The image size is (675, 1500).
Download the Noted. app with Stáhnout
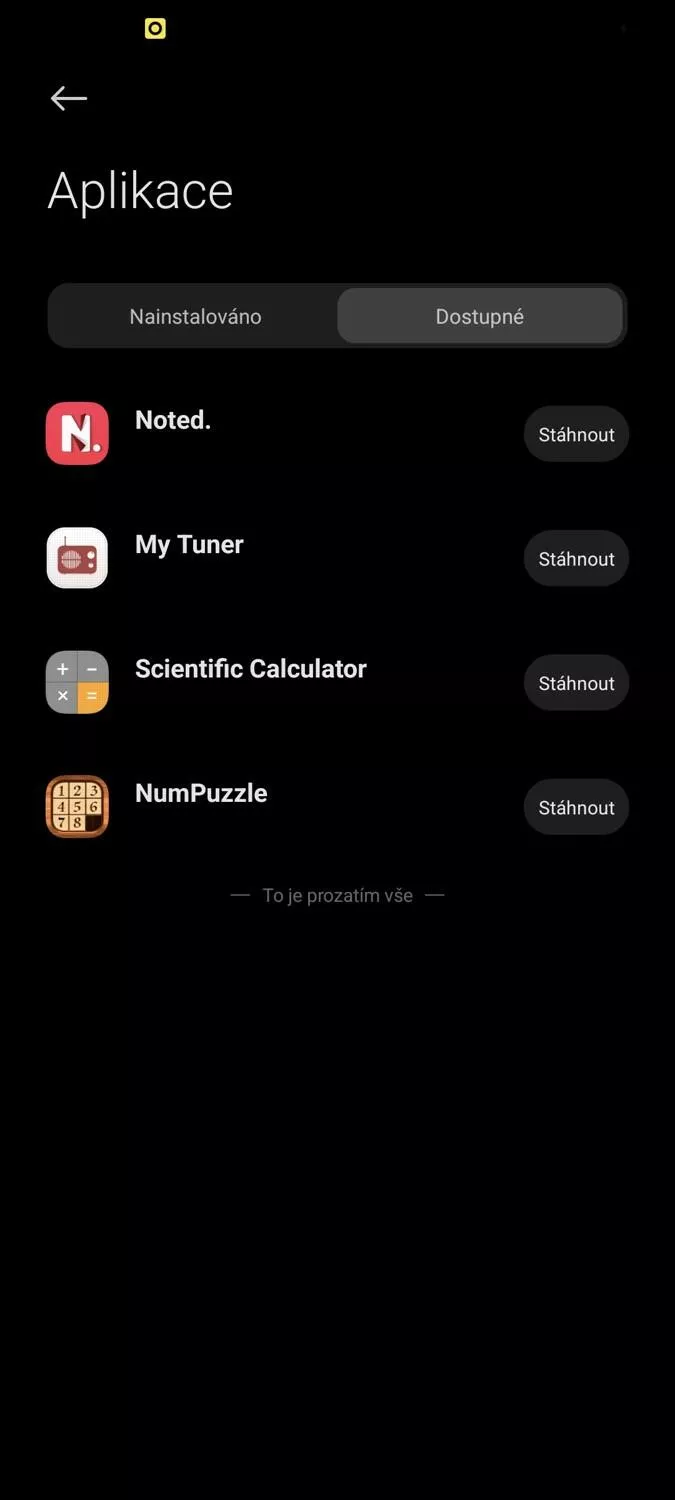tap(576, 434)
